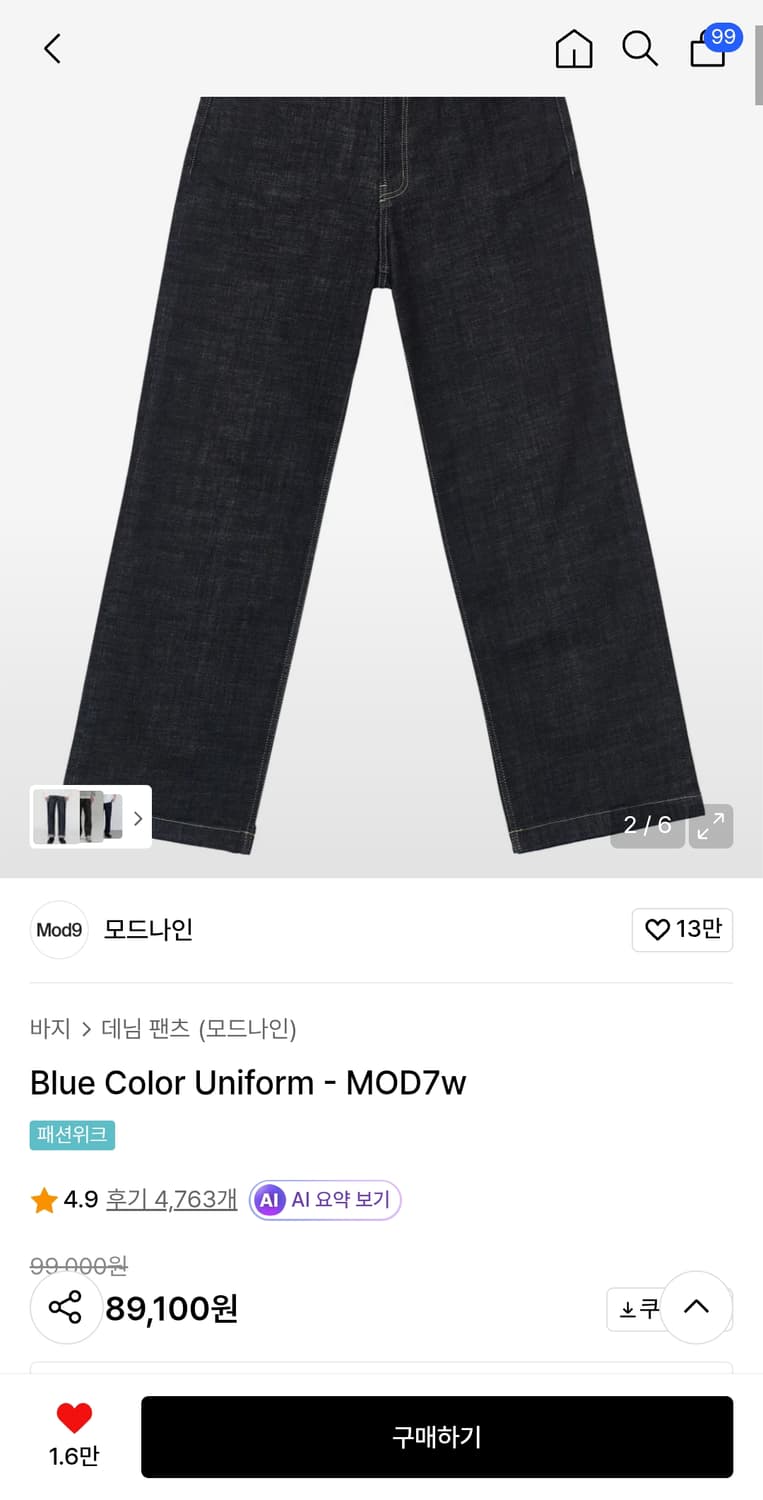Open search using the magnifier icon
The image size is (763, 1500).
(640, 48)
